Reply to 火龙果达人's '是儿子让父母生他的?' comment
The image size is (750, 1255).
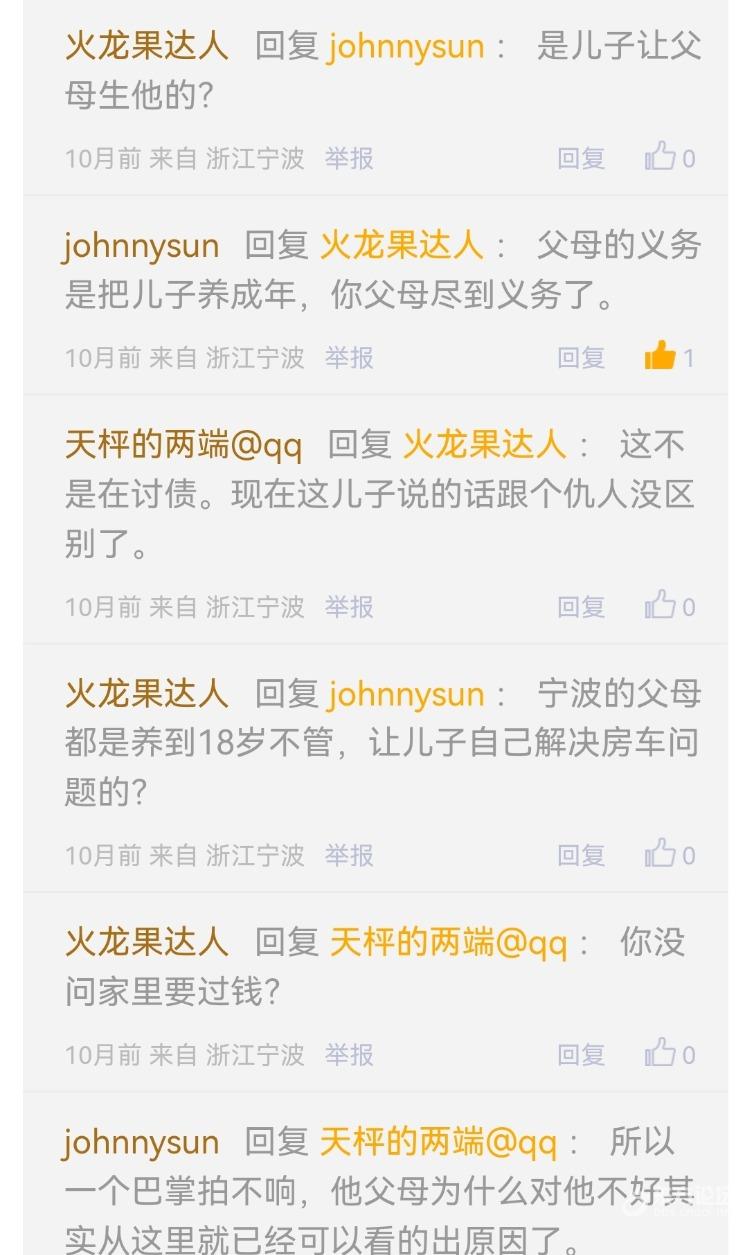click(581, 158)
